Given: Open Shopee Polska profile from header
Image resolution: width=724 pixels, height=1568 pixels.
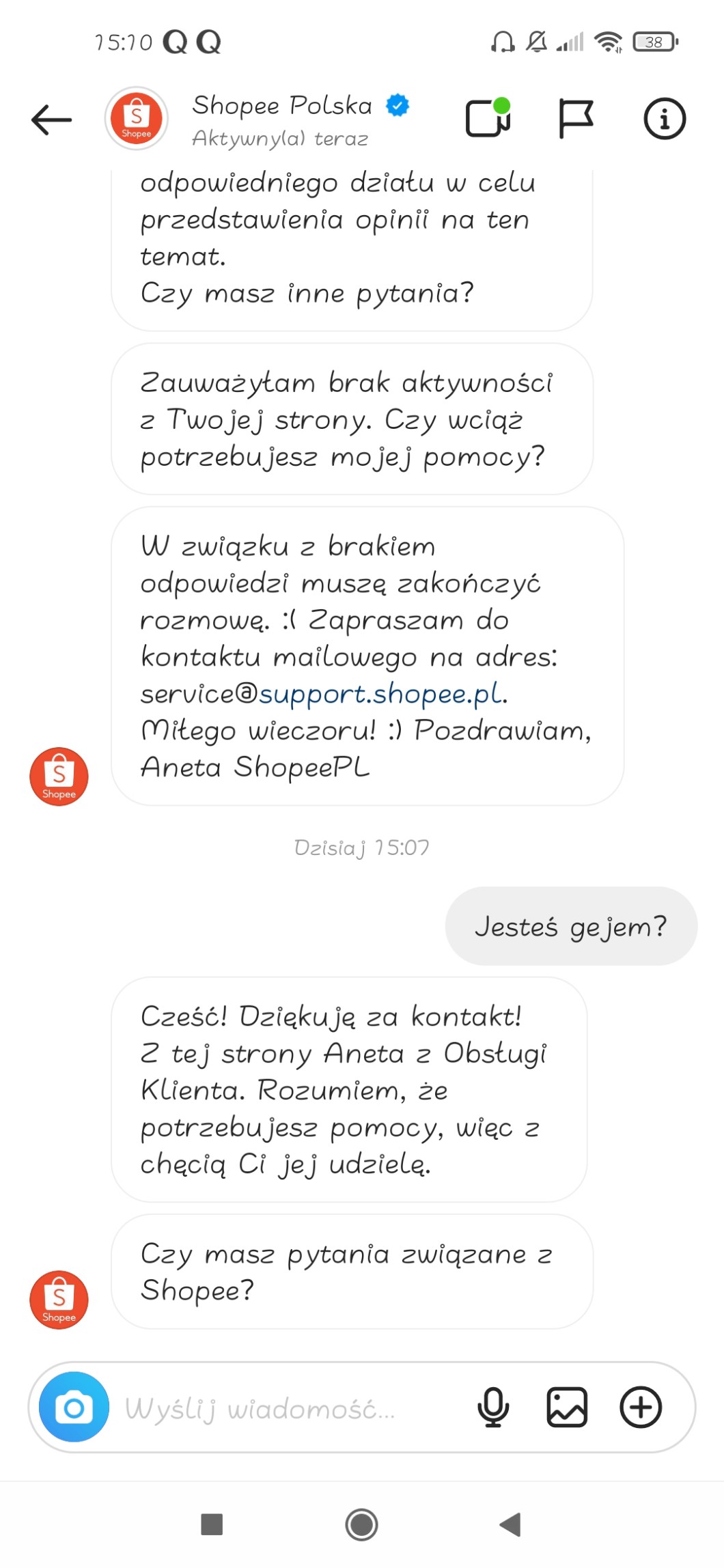Looking at the screenshot, I should [281, 119].
